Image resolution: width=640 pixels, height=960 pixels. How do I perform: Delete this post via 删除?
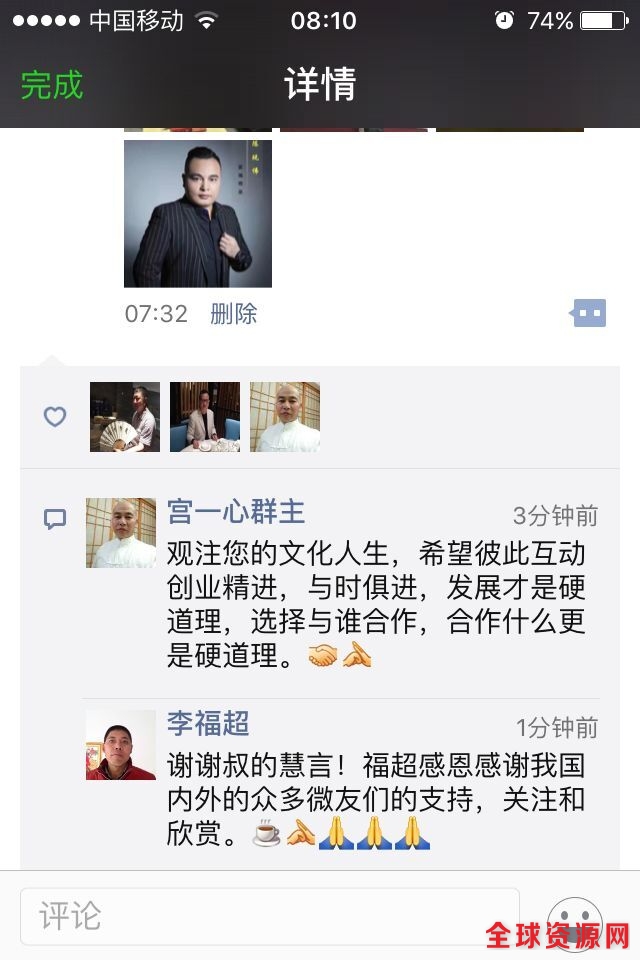(x=233, y=314)
